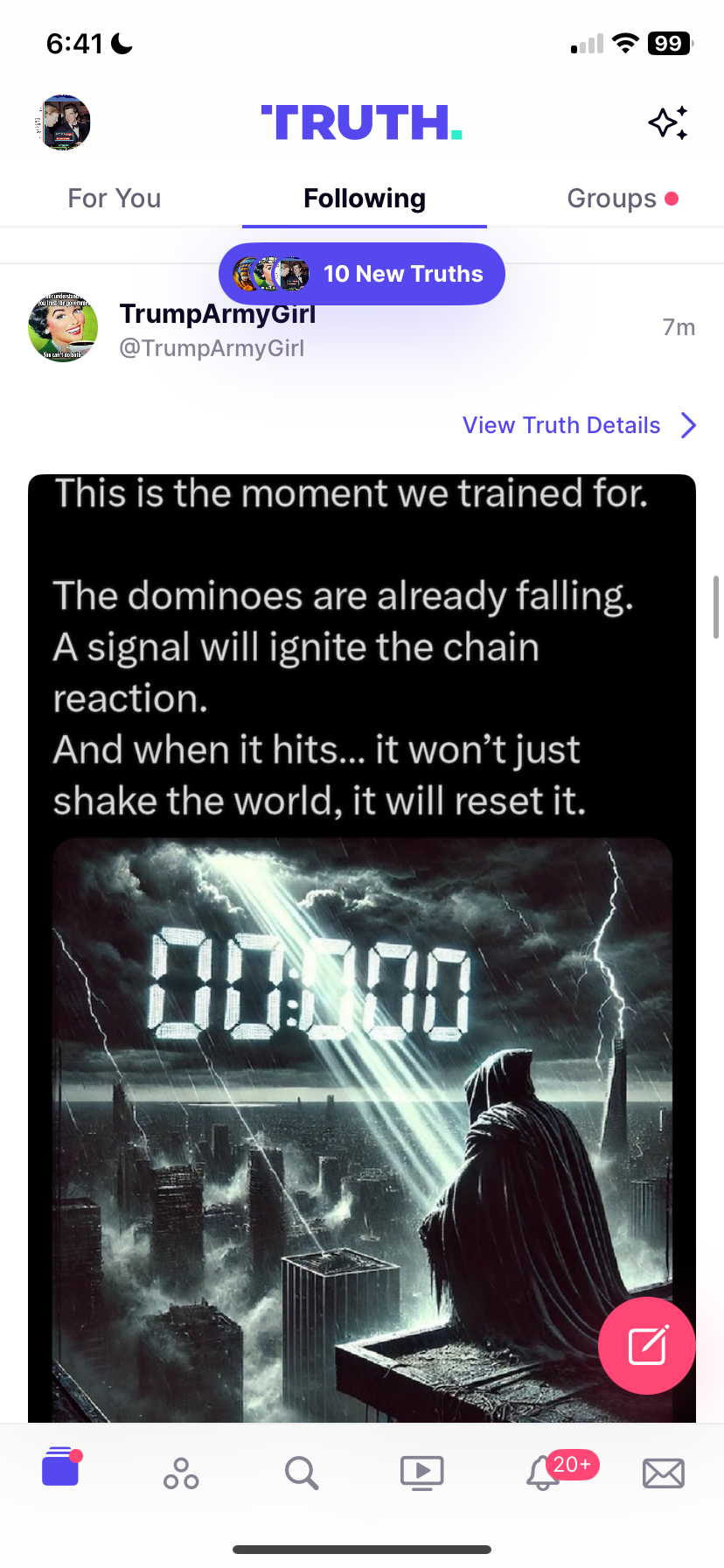The width and height of the screenshot is (724, 1568).
Task: Open direct messages envelope
Action: point(664,1473)
